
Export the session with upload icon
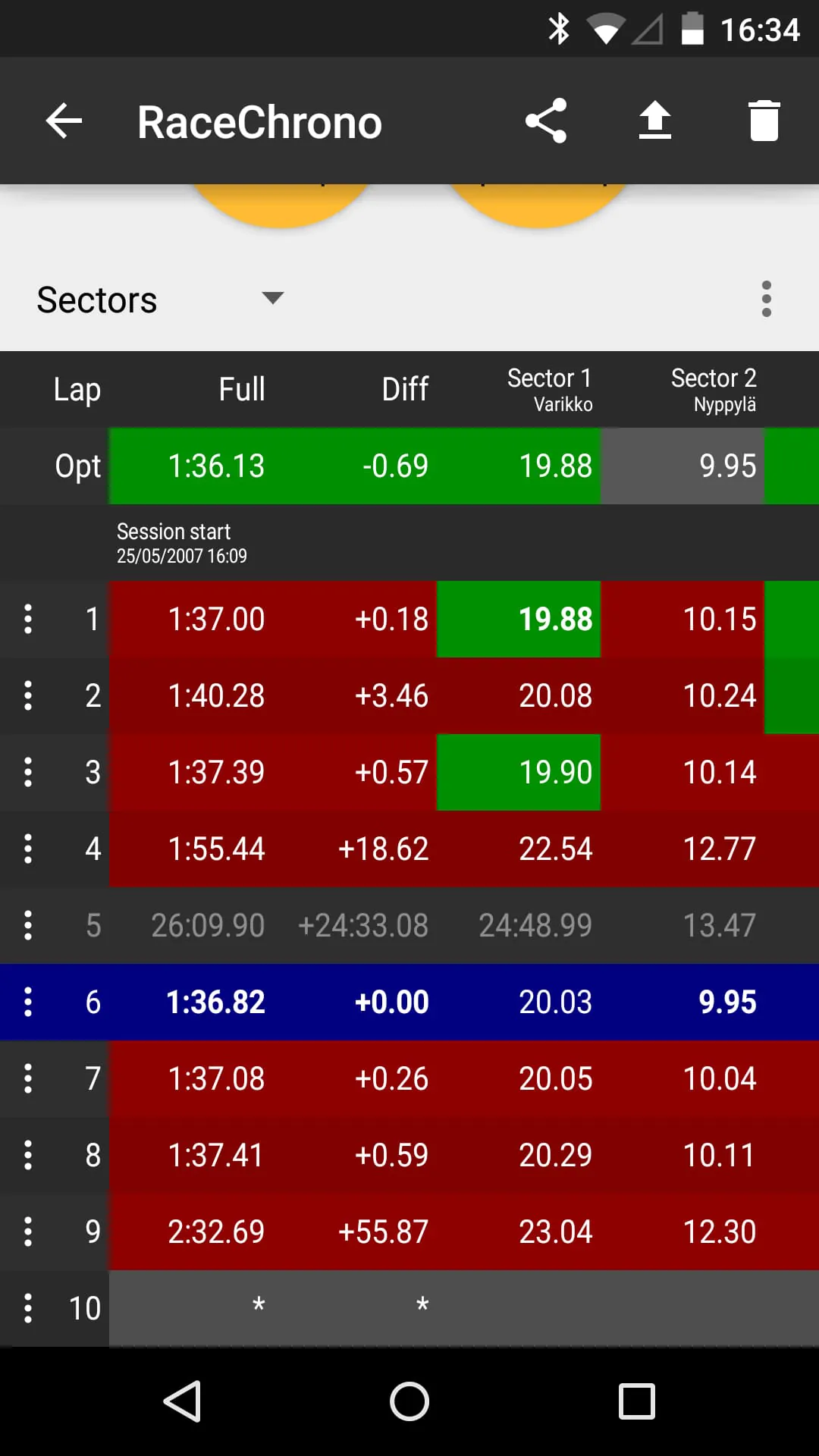[655, 121]
